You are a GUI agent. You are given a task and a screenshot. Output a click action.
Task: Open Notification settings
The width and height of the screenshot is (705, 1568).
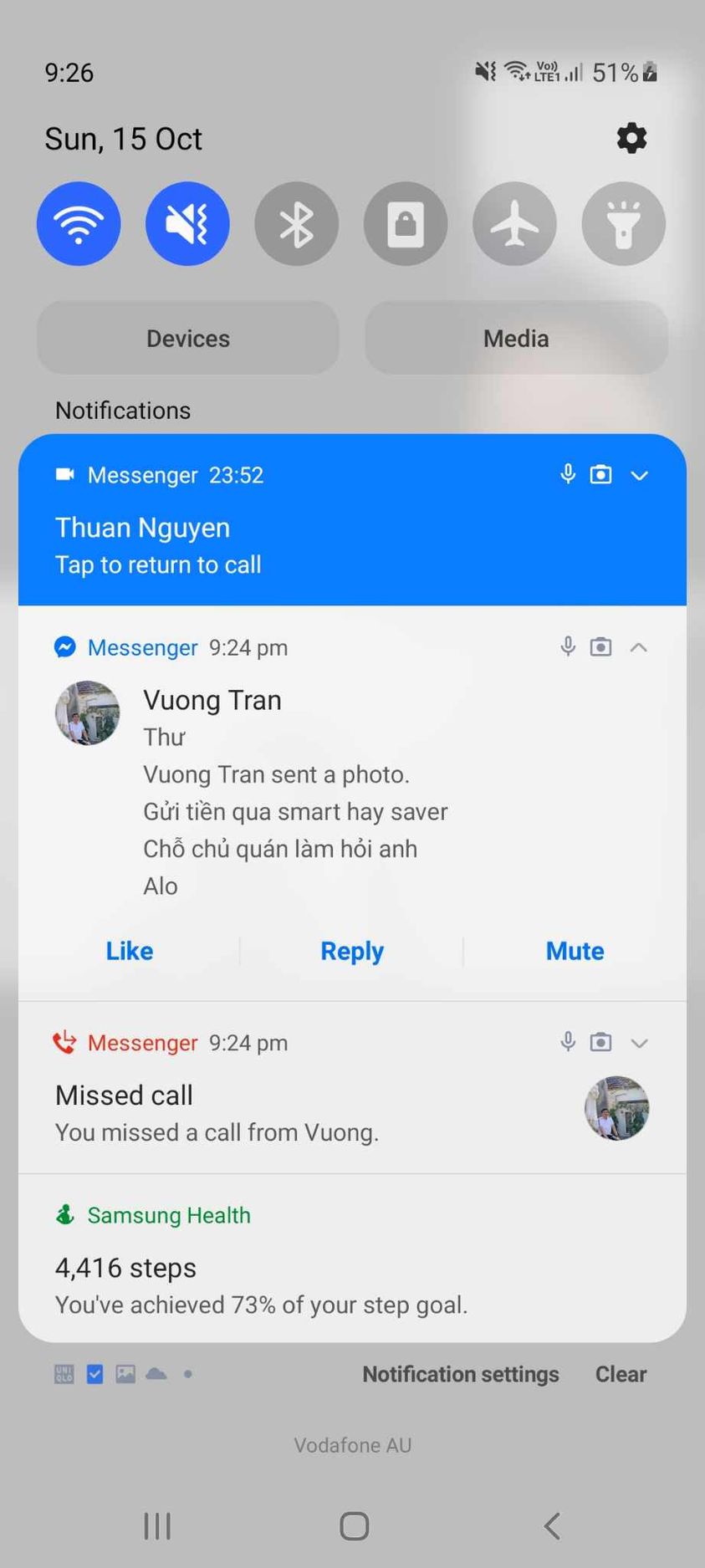460,1374
